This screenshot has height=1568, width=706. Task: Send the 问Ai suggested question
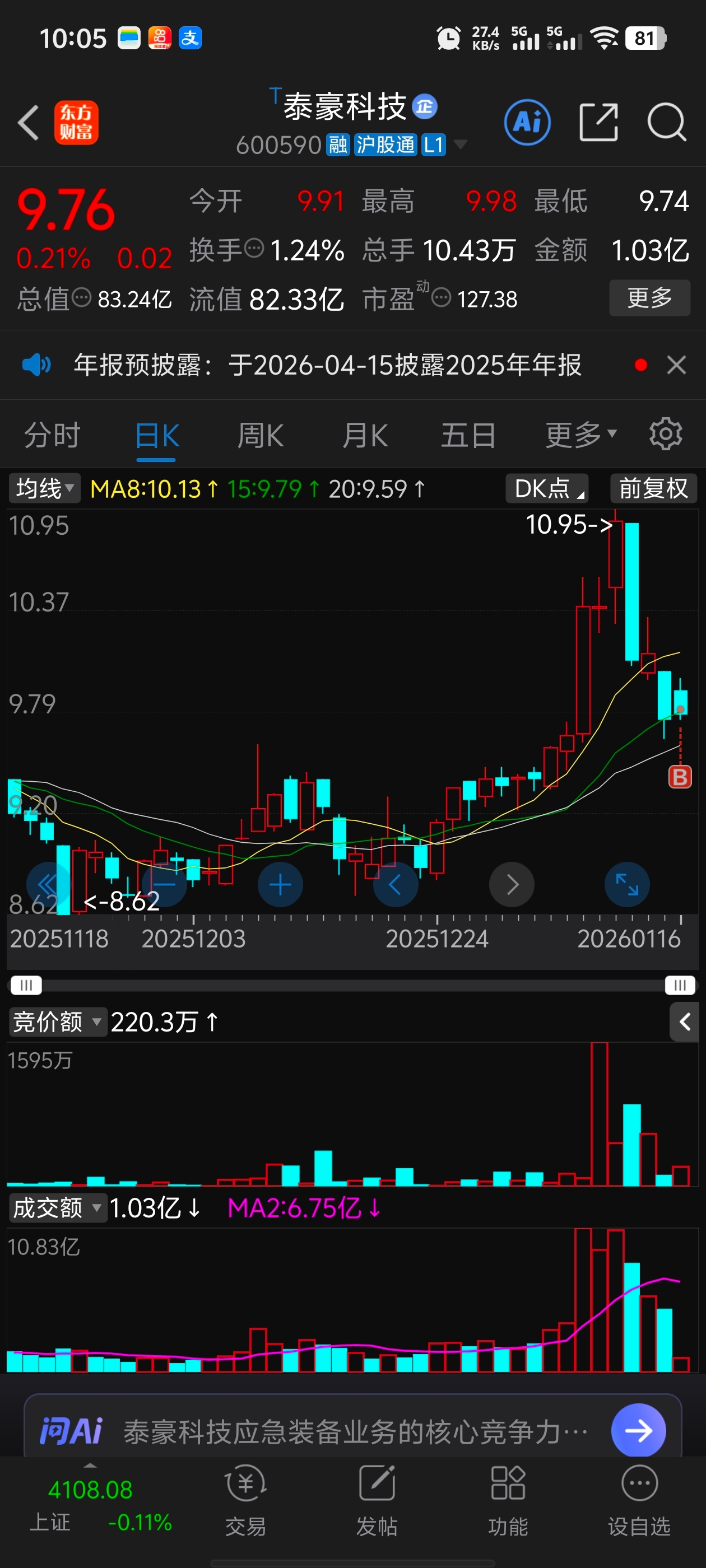pyautogui.click(x=638, y=1430)
